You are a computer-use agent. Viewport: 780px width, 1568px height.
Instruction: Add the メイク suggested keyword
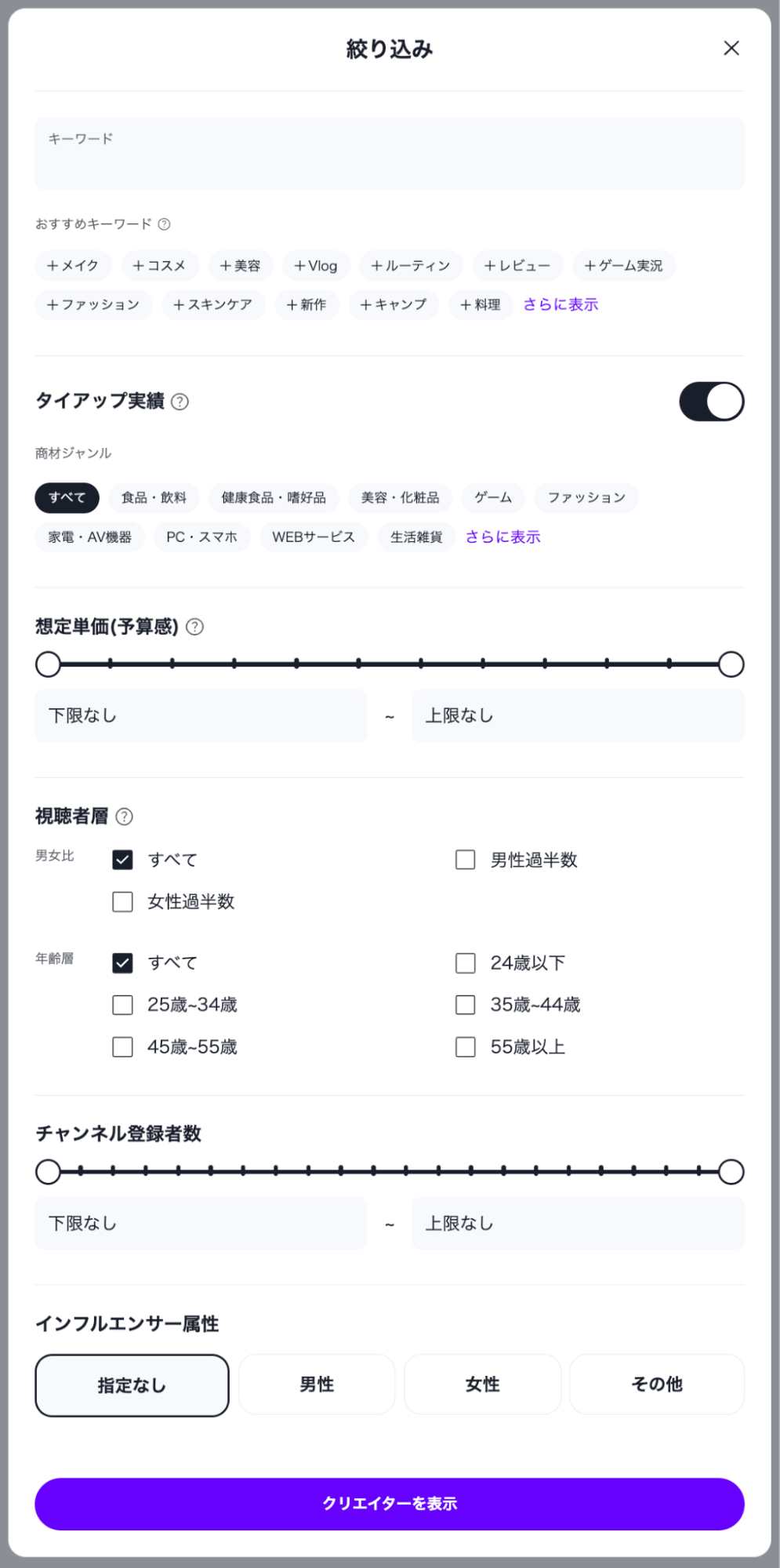(73, 266)
